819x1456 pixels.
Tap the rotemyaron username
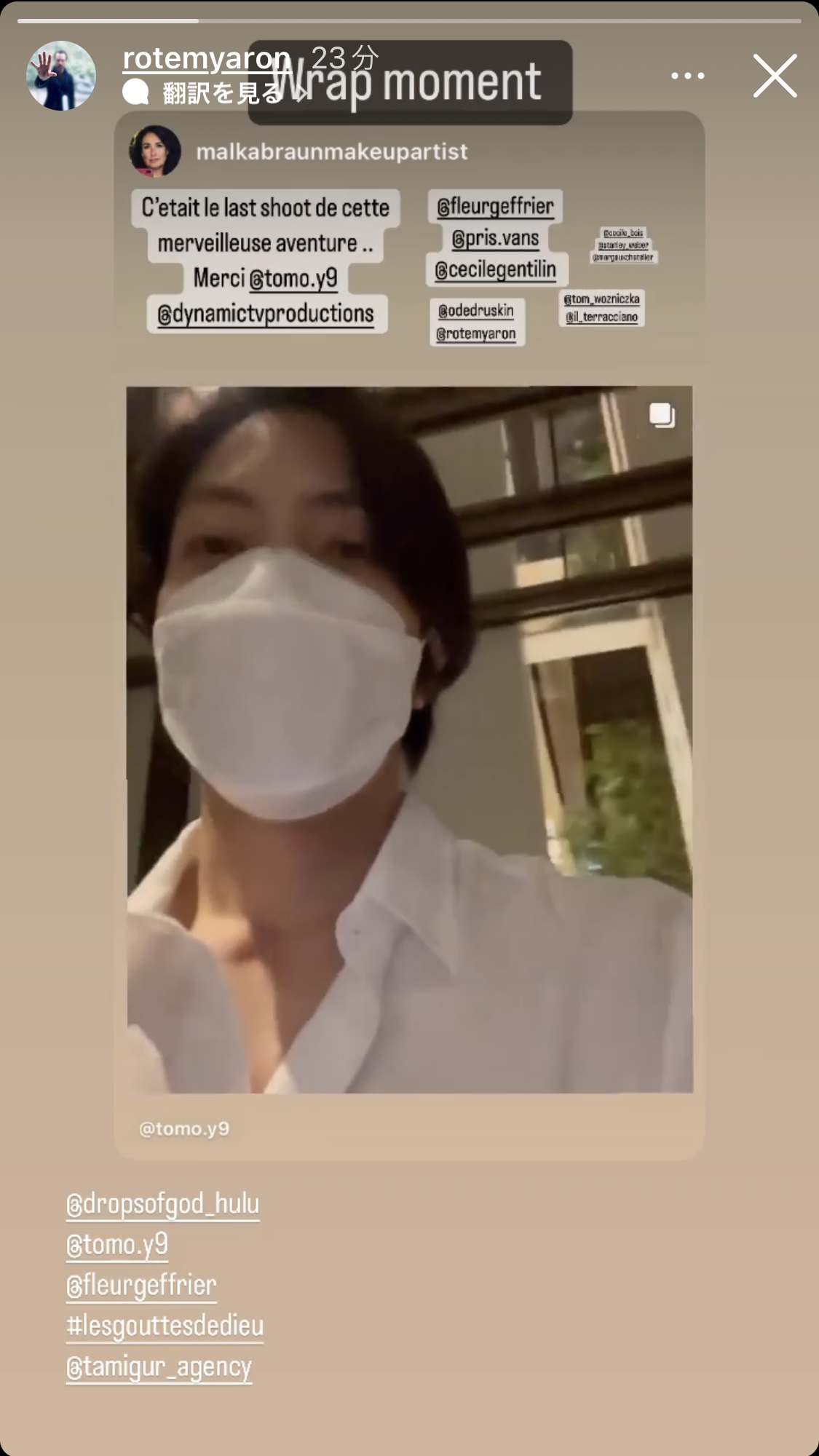[207, 58]
